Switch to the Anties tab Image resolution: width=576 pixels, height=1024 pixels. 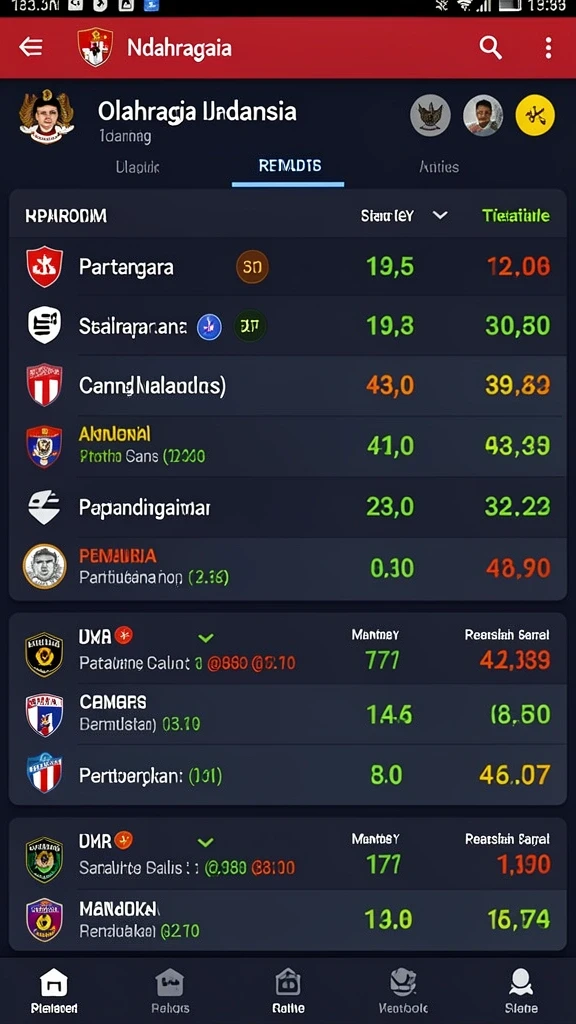439,167
